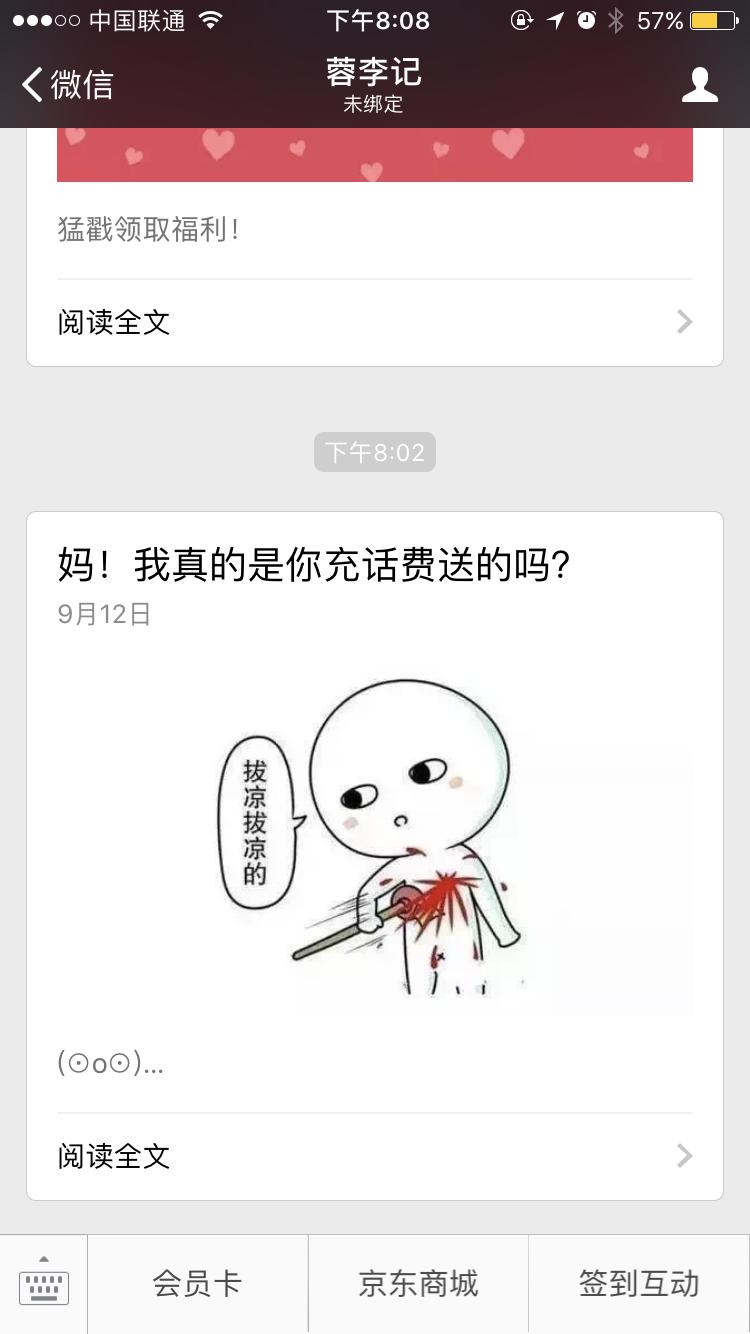750x1334 pixels.
Task: Tap the 未绑定 label under 蓉李记
Action: click(x=375, y=105)
